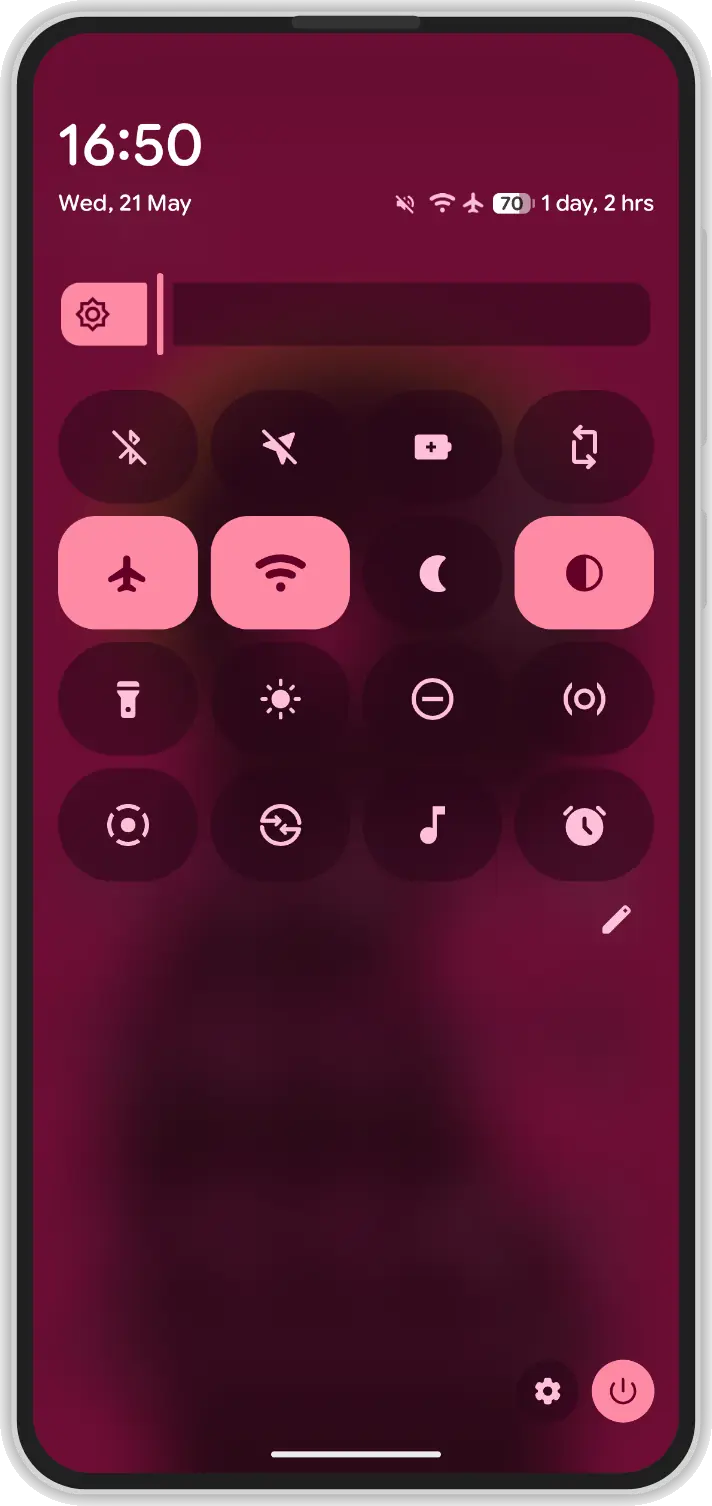Tap the brightness slider track

(x=410, y=314)
